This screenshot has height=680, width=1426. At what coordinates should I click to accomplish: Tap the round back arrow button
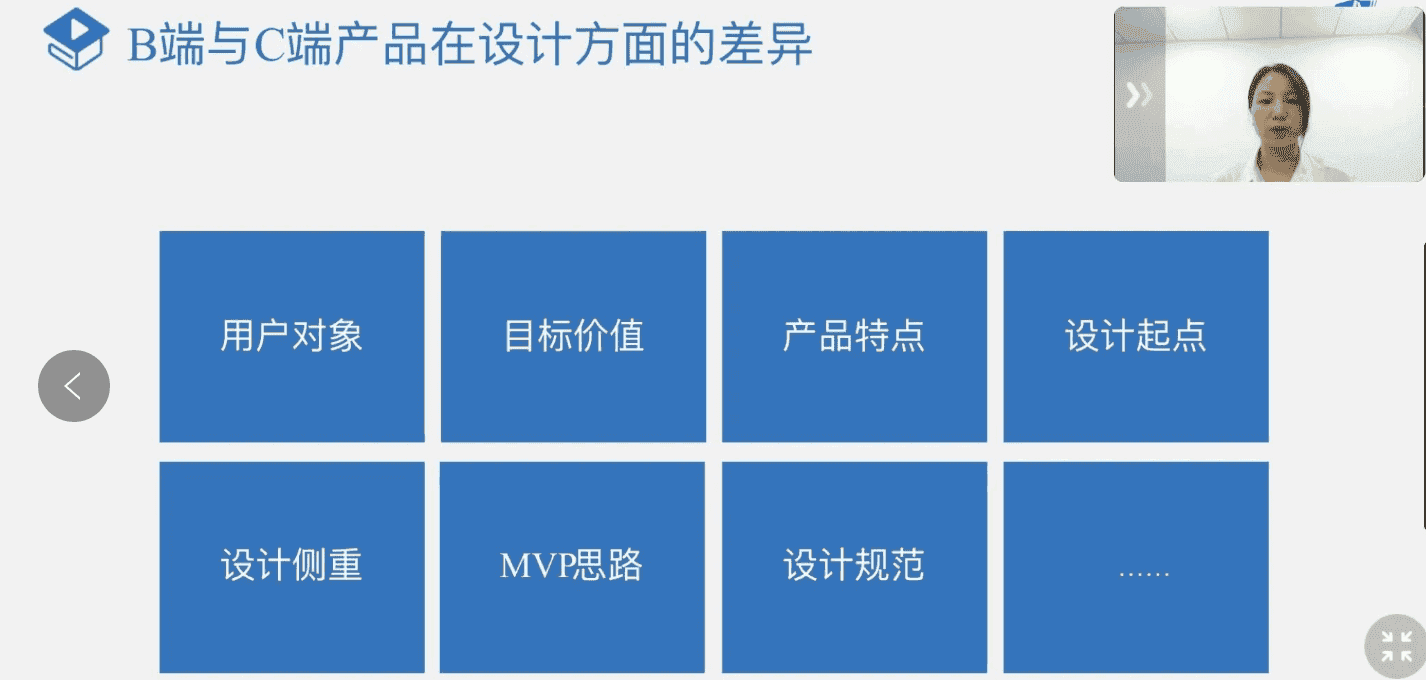(74, 386)
